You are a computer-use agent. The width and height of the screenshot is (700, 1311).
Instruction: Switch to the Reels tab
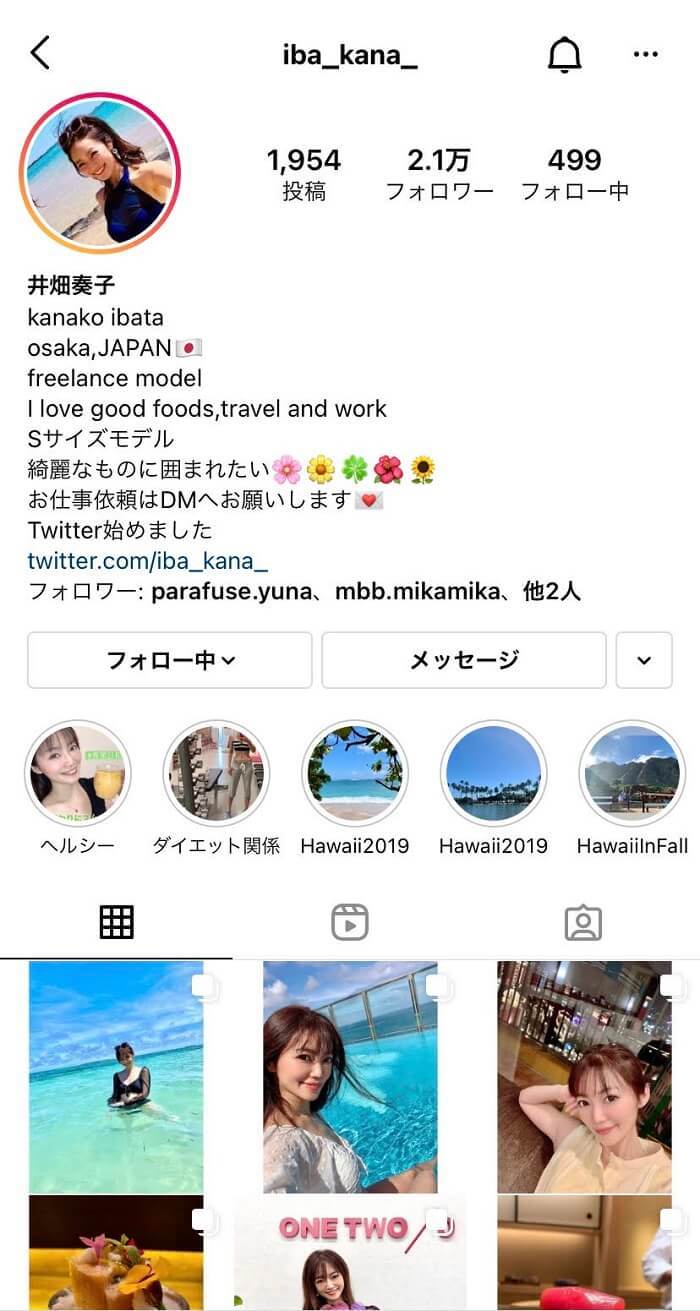[x=350, y=922]
